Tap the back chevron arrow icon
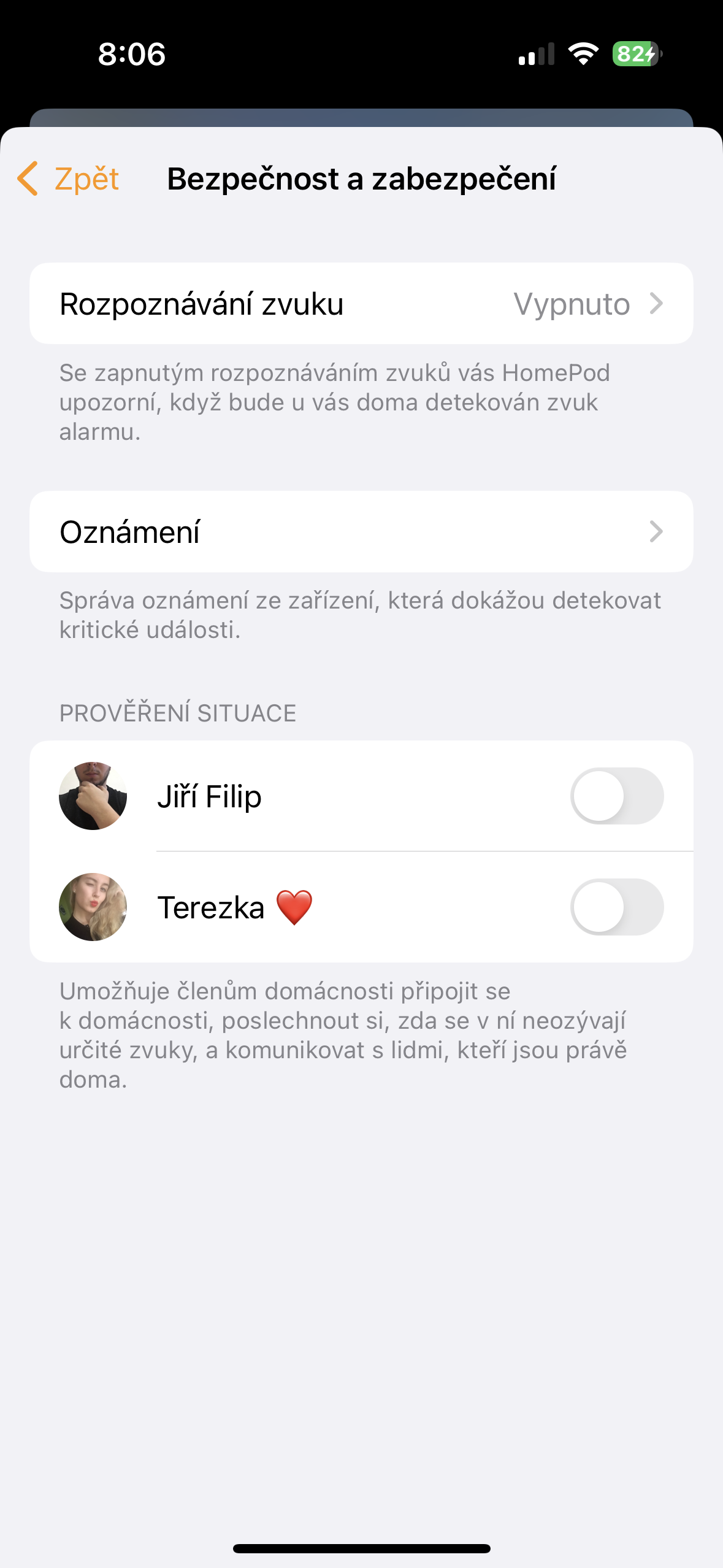Screen dimensions: 723x1568 pyautogui.click(x=28, y=179)
